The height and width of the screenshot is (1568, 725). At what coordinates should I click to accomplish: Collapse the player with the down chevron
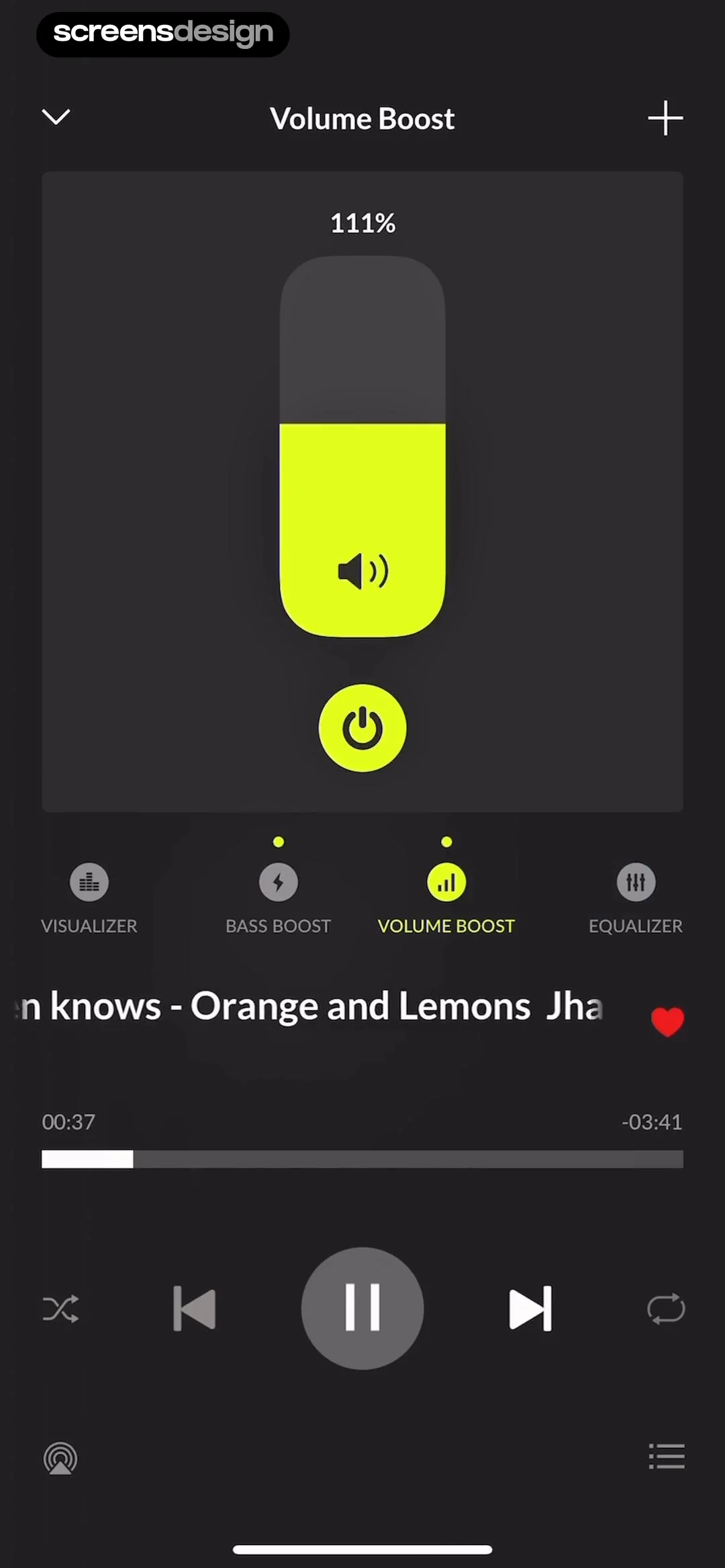56,117
